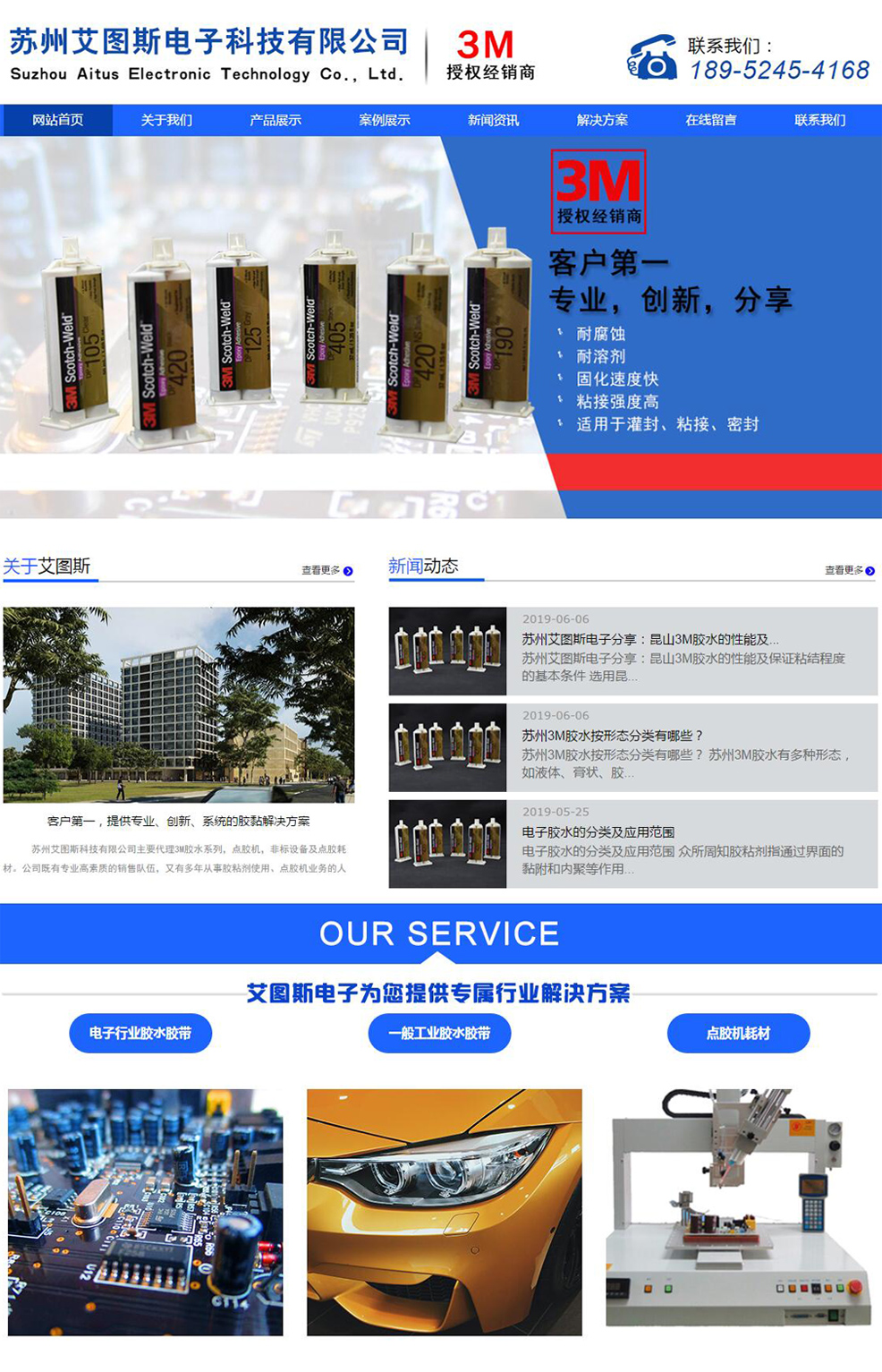Open the yellow car service image
This screenshot has width=882, height=1372.
(x=444, y=1212)
